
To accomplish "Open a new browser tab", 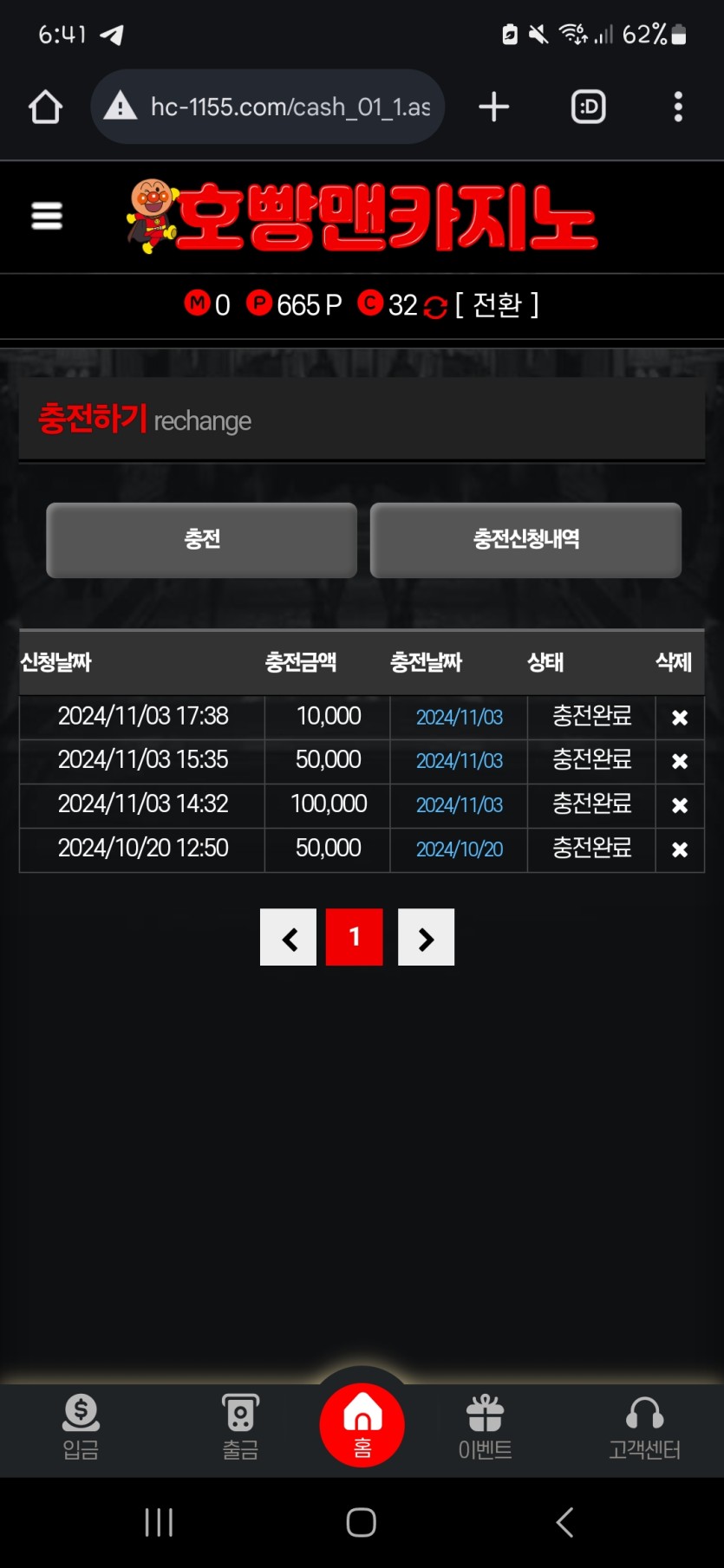I will [x=493, y=107].
